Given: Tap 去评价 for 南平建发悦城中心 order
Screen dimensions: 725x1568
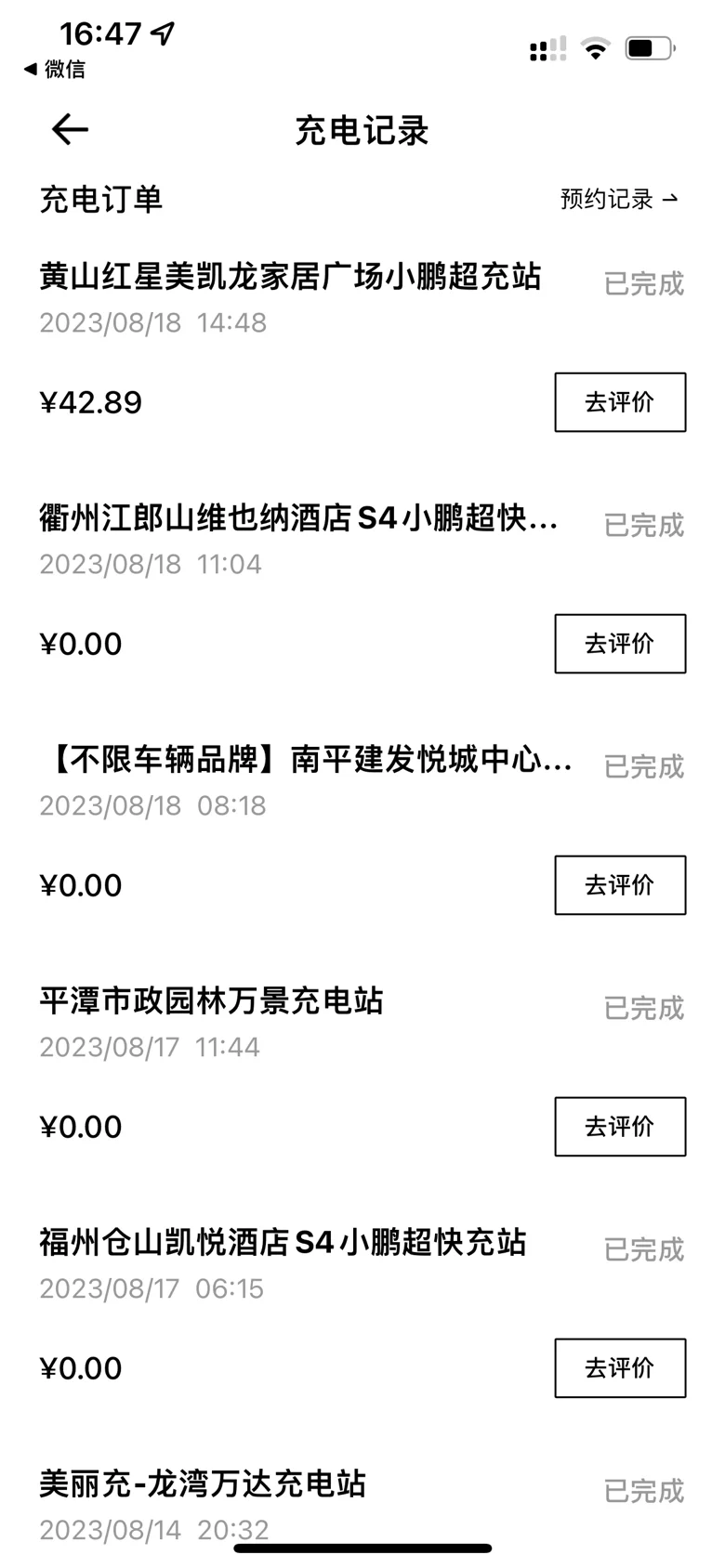Looking at the screenshot, I should (x=620, y=885).
